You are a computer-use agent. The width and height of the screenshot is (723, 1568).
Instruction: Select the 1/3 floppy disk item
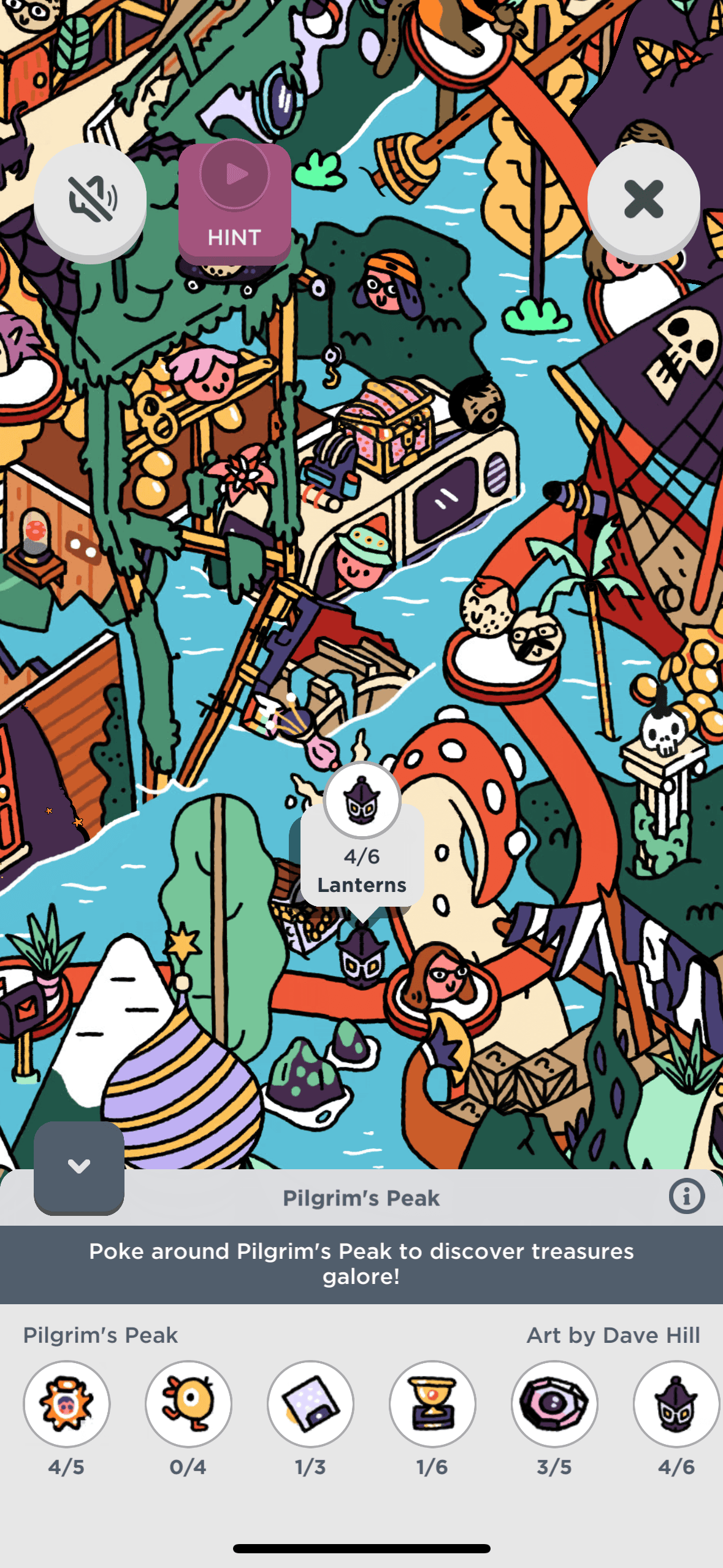[x=310, y=1404]
